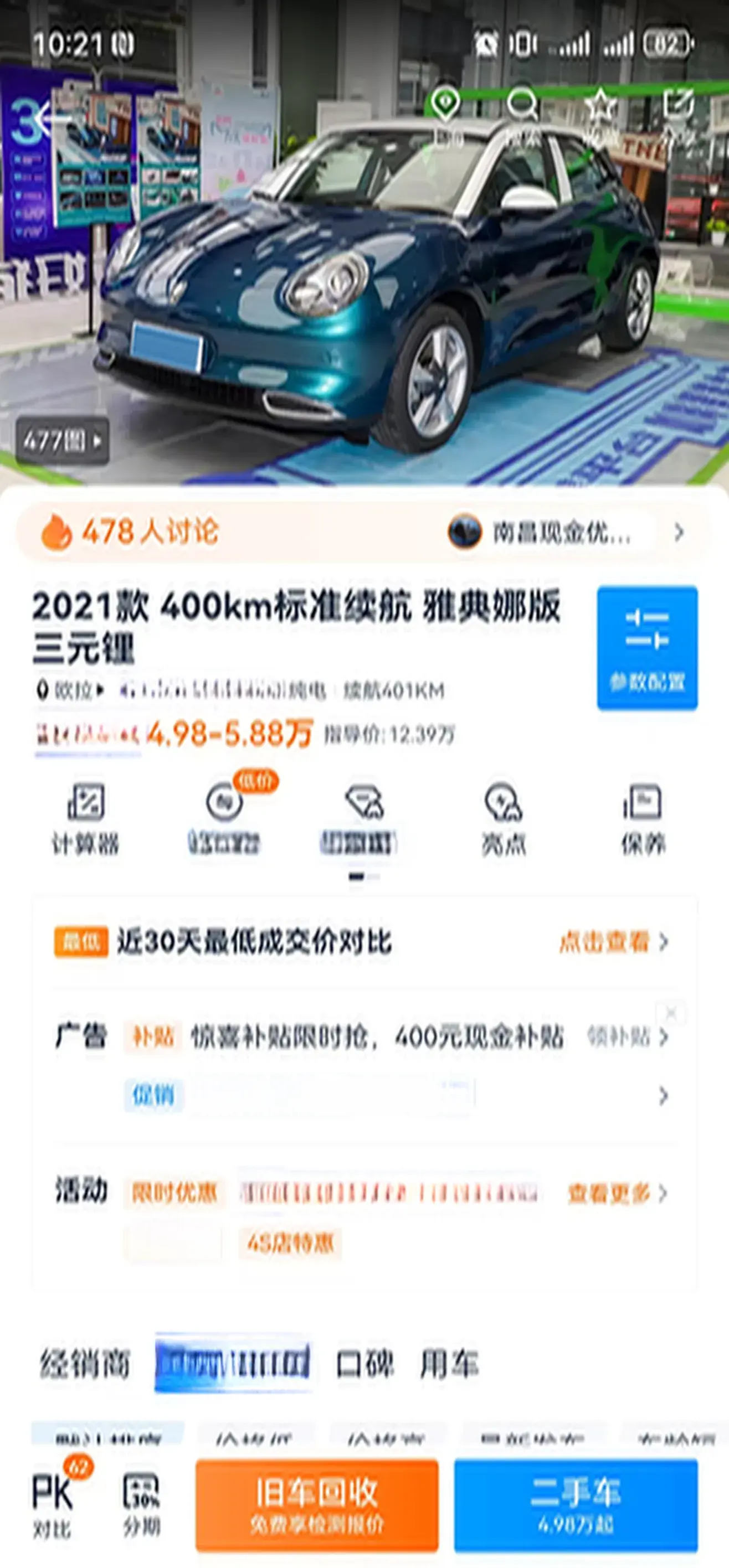Claim the 400元现金补贴 via 领补贴
This screenshot has height=1568, width=729.
627,1036
